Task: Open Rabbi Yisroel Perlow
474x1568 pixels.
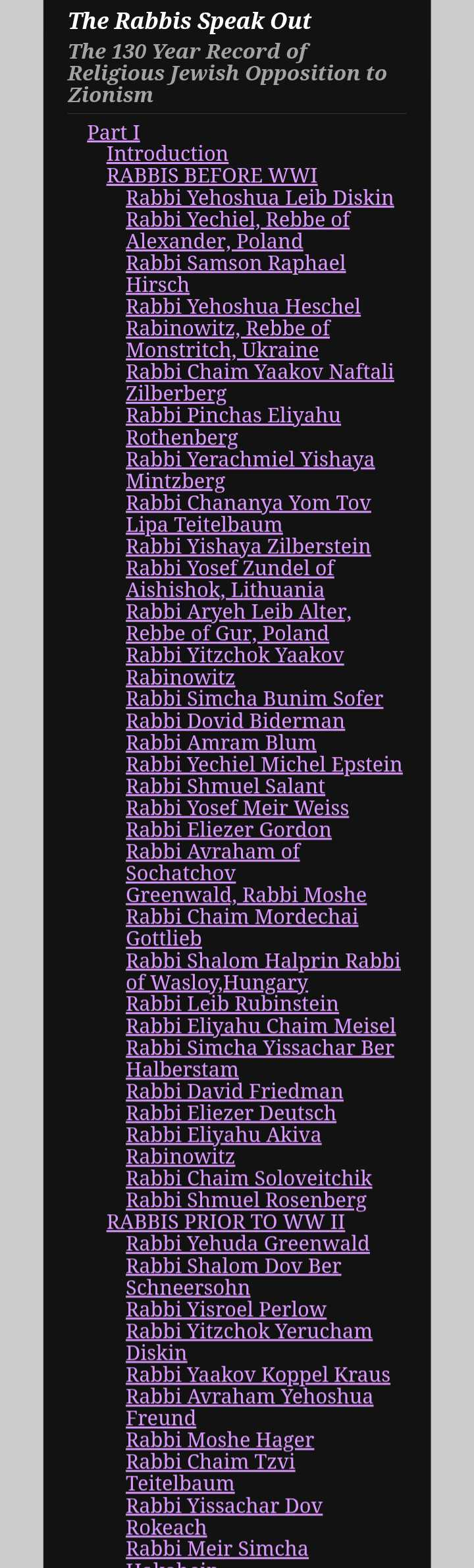Action: point(226,1310)
